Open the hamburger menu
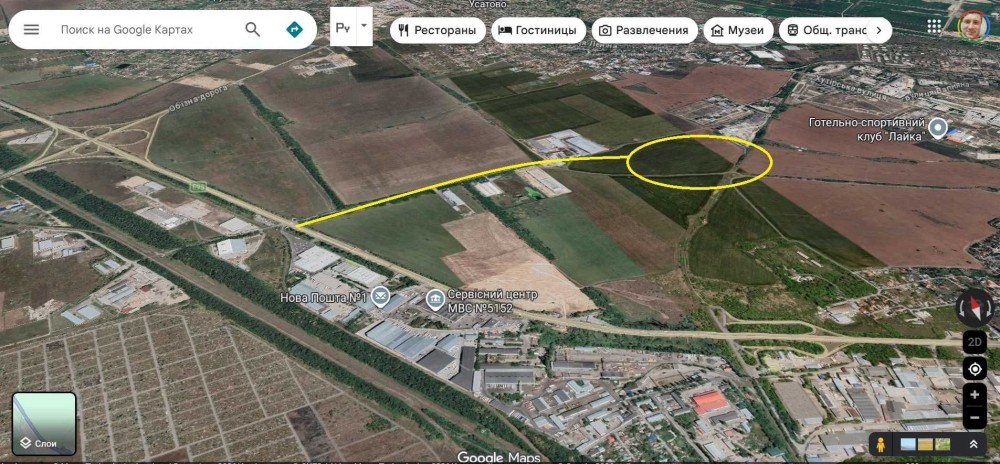The height and width of the screenshot is (464, 1000). (x=31, y=29)
